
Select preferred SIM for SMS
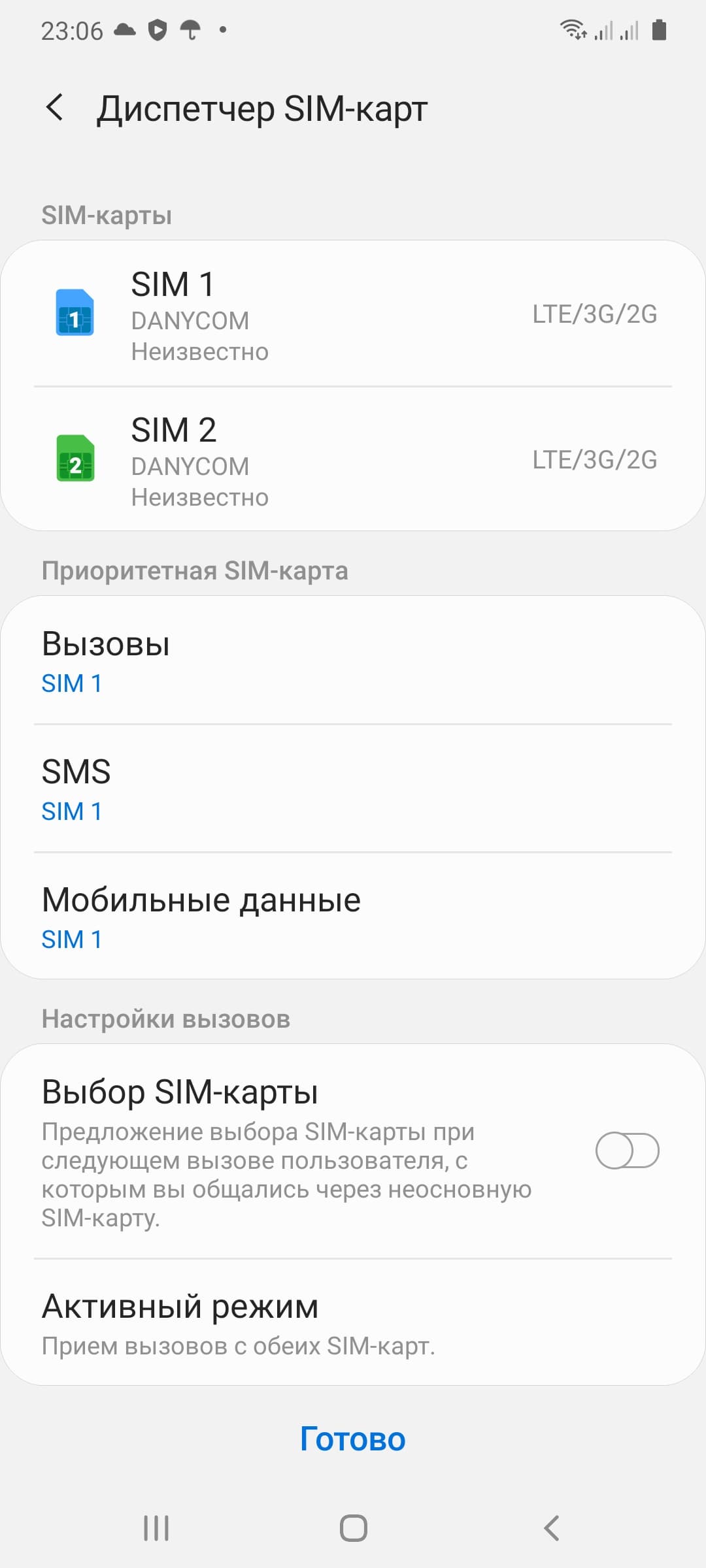click(353, 789)
